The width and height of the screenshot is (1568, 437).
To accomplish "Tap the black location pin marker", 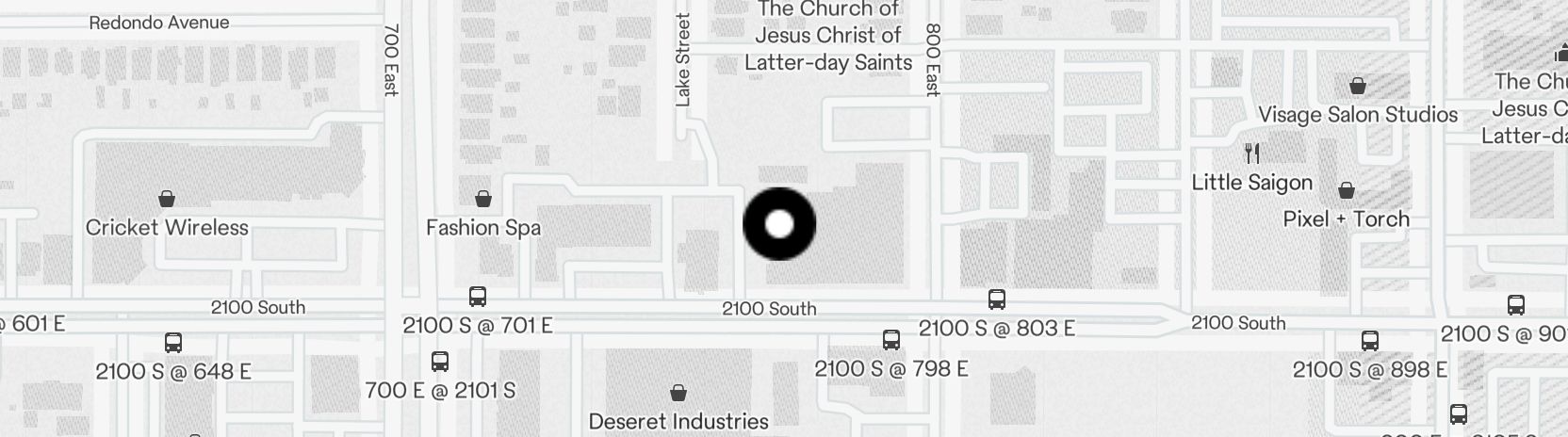I will tap(779, 224).
